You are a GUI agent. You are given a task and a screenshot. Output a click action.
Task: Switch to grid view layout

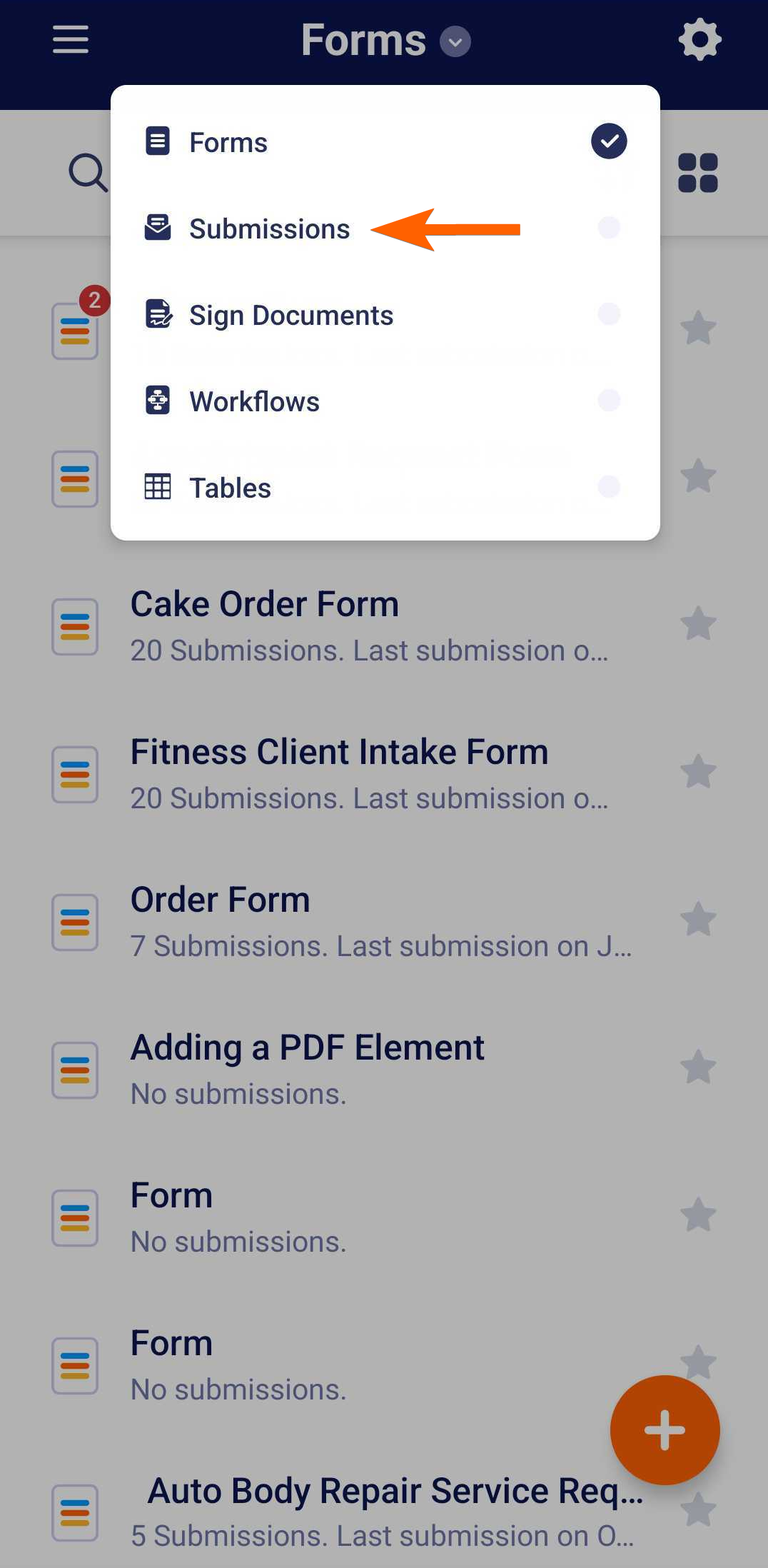pos(697,173)
